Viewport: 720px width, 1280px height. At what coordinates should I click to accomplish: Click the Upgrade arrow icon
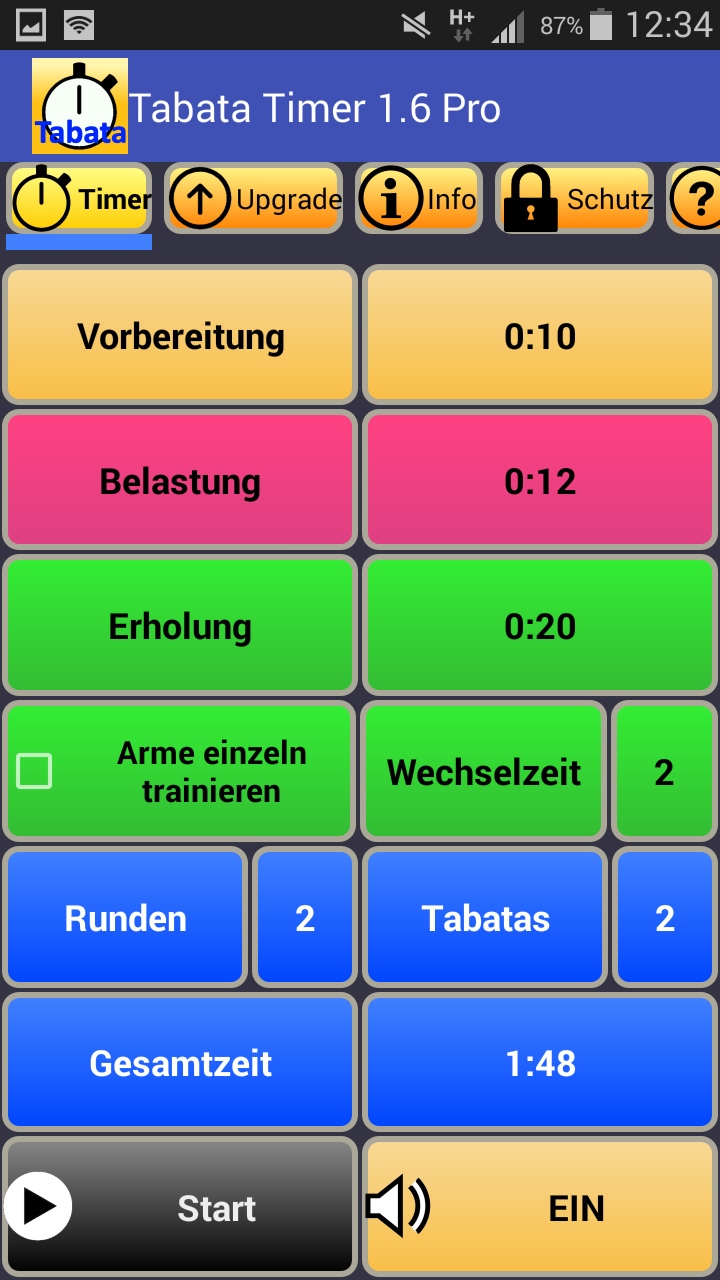pyautogui.click(x=199, y=198)
